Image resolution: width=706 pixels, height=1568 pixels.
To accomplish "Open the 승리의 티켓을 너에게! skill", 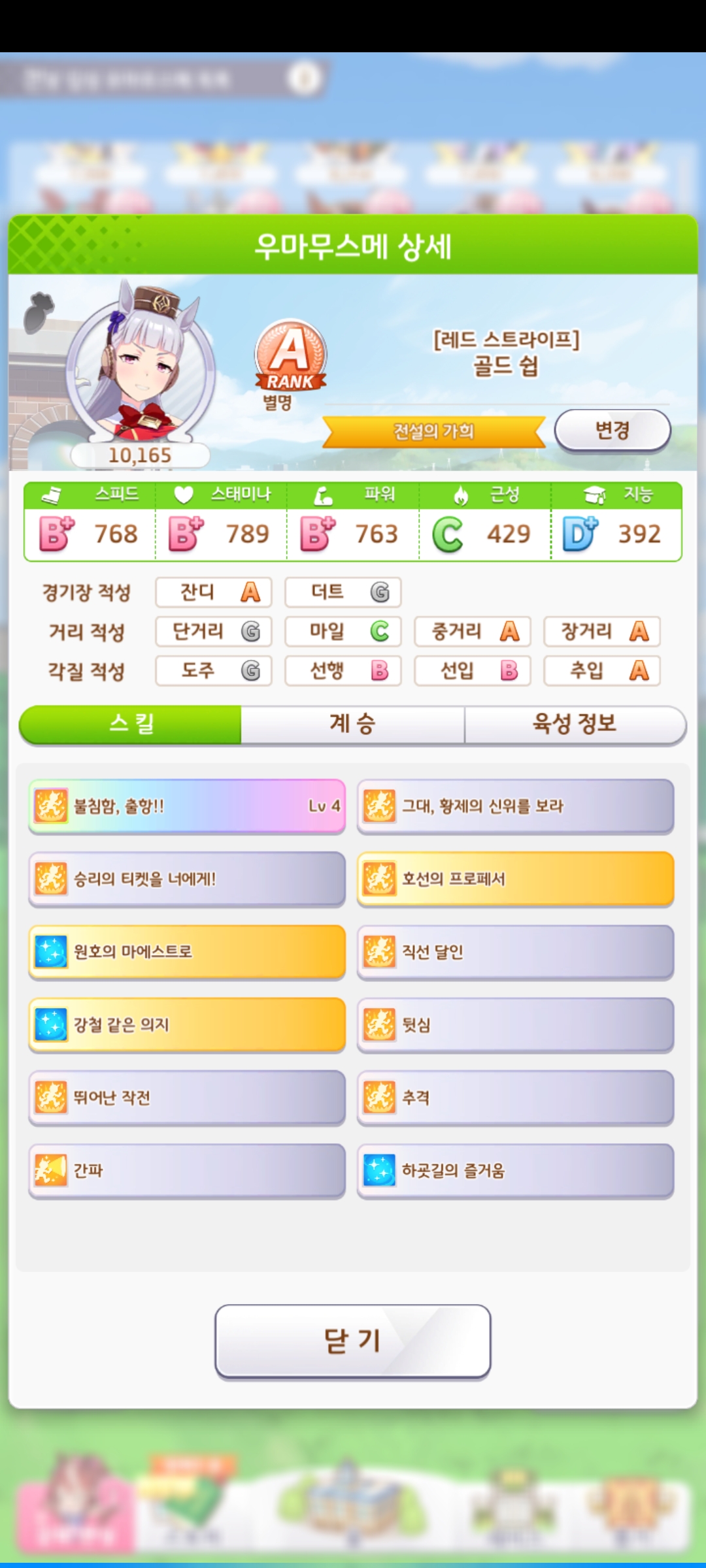I will 187,879.
